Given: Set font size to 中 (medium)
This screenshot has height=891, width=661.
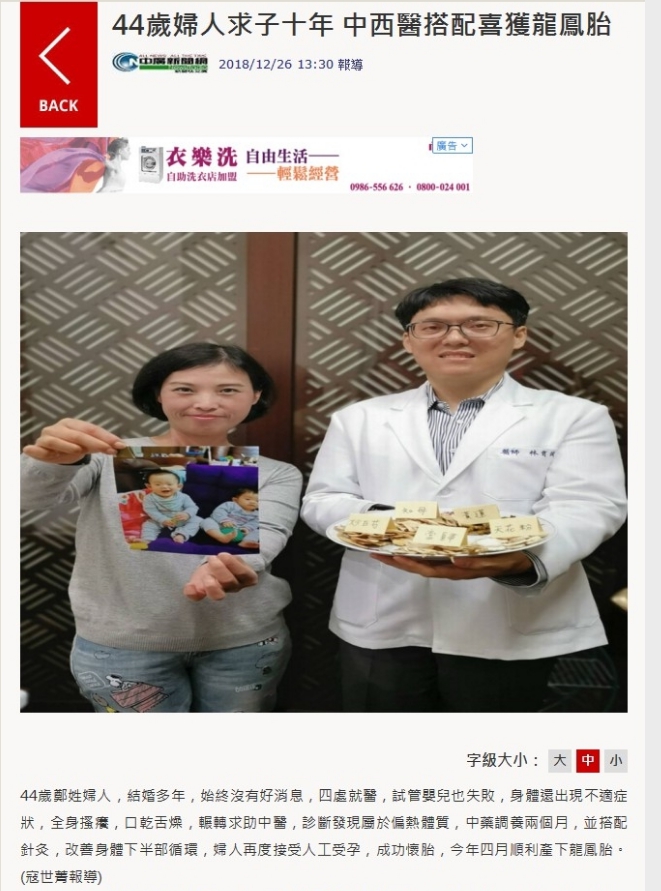Looking at the screenshot, I should 588,761.
